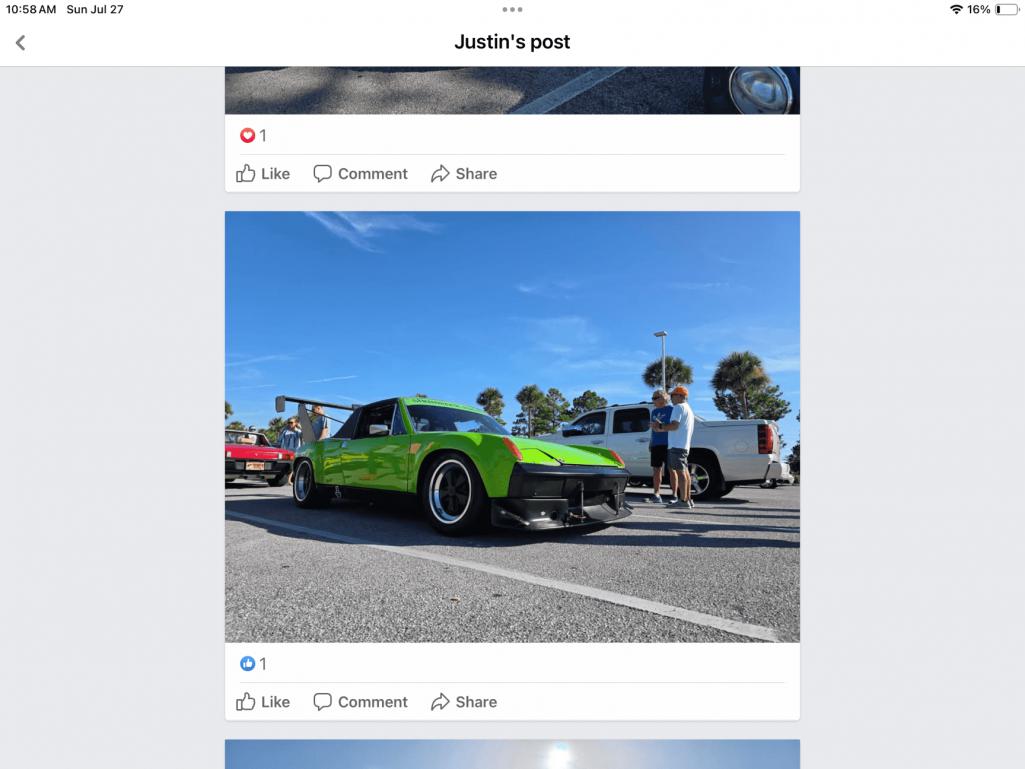Tap the three-dot multitasking control
This screenshot has height=769, width=1025.
tap(512, 10)
